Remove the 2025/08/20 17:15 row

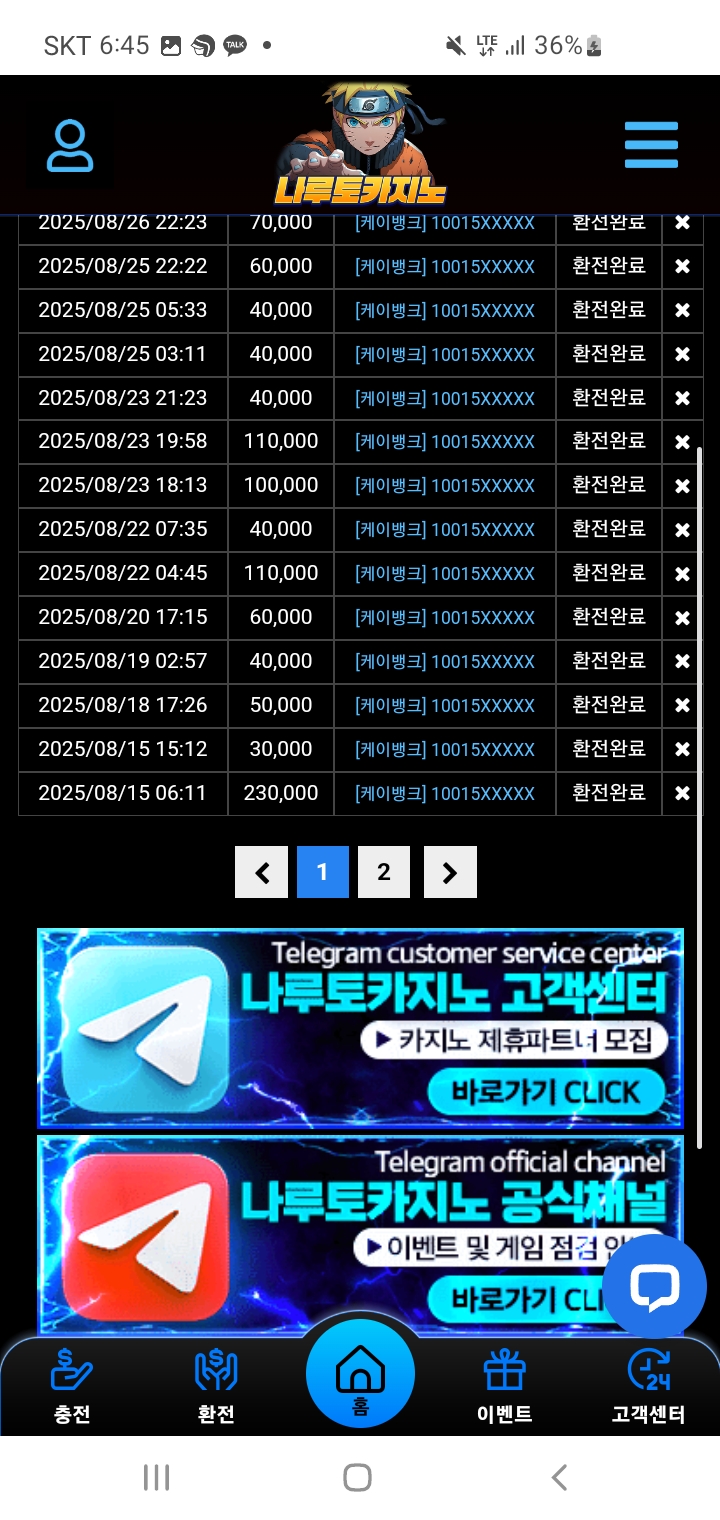[682, 618]
